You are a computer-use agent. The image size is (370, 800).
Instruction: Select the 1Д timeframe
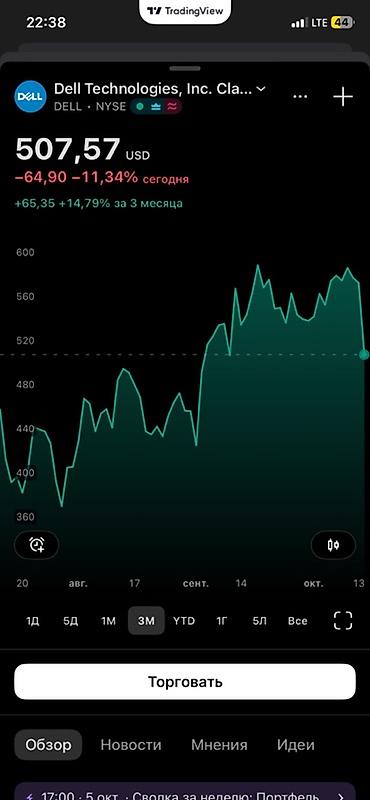tap(33, 621)
